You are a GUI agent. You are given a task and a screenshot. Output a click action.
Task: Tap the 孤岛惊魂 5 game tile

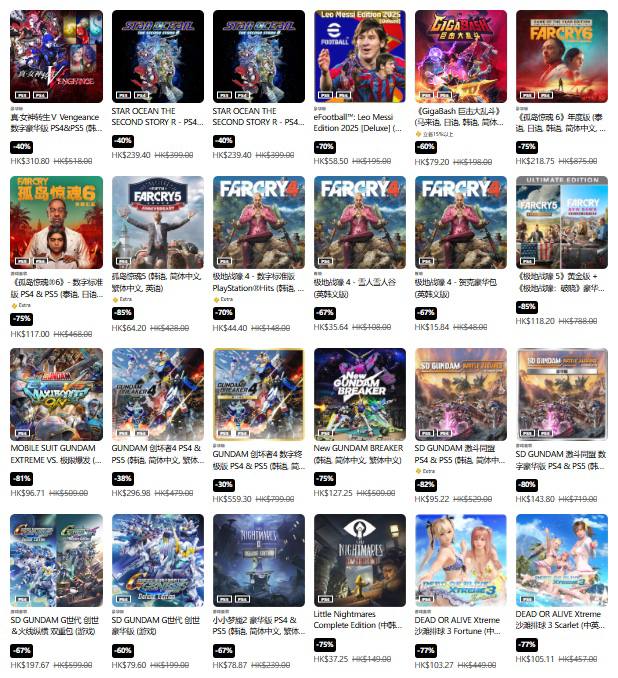coord(157,222)
